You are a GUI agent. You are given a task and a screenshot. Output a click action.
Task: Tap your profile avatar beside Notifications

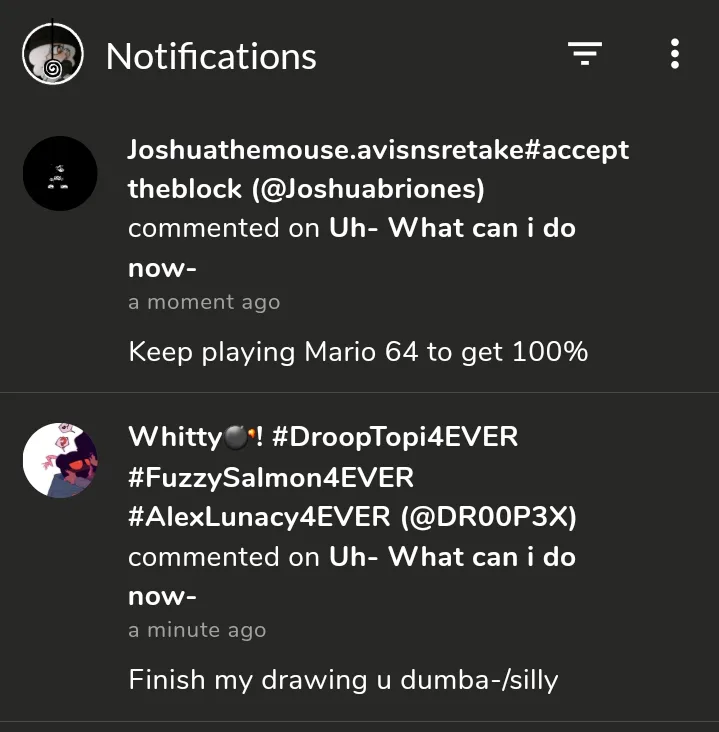53,54
